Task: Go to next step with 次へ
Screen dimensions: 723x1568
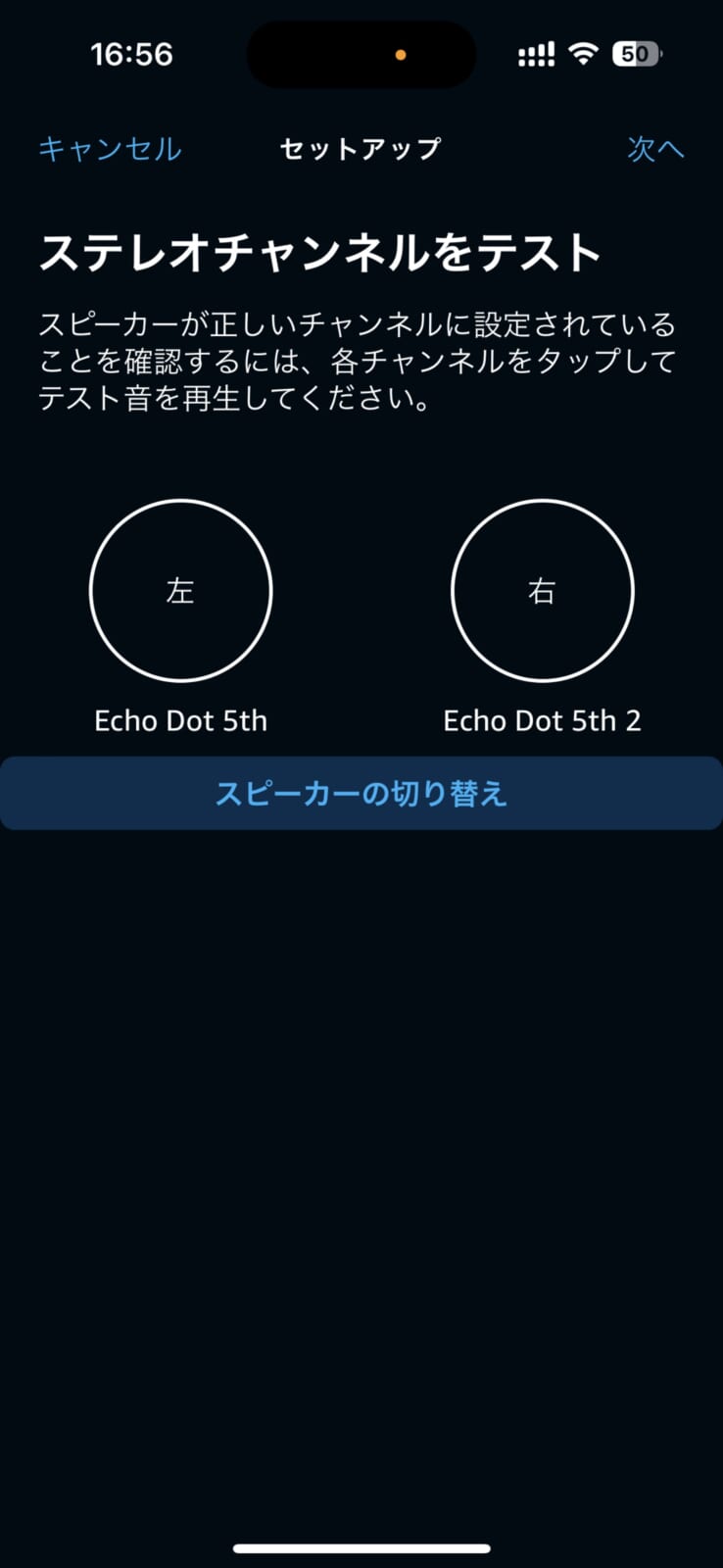Action: (655, 149)
